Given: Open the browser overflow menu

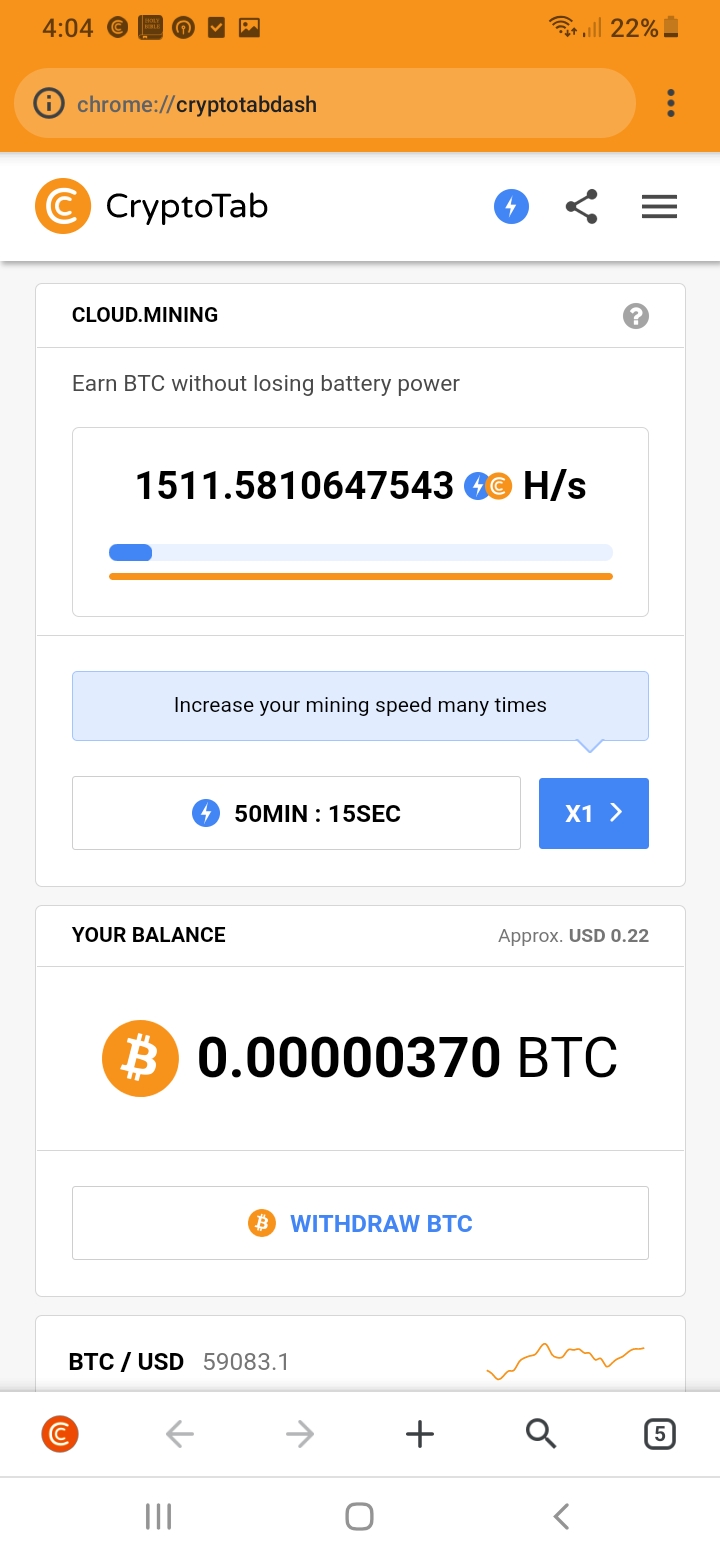Looking at the screenshot, I should point(671,104).
